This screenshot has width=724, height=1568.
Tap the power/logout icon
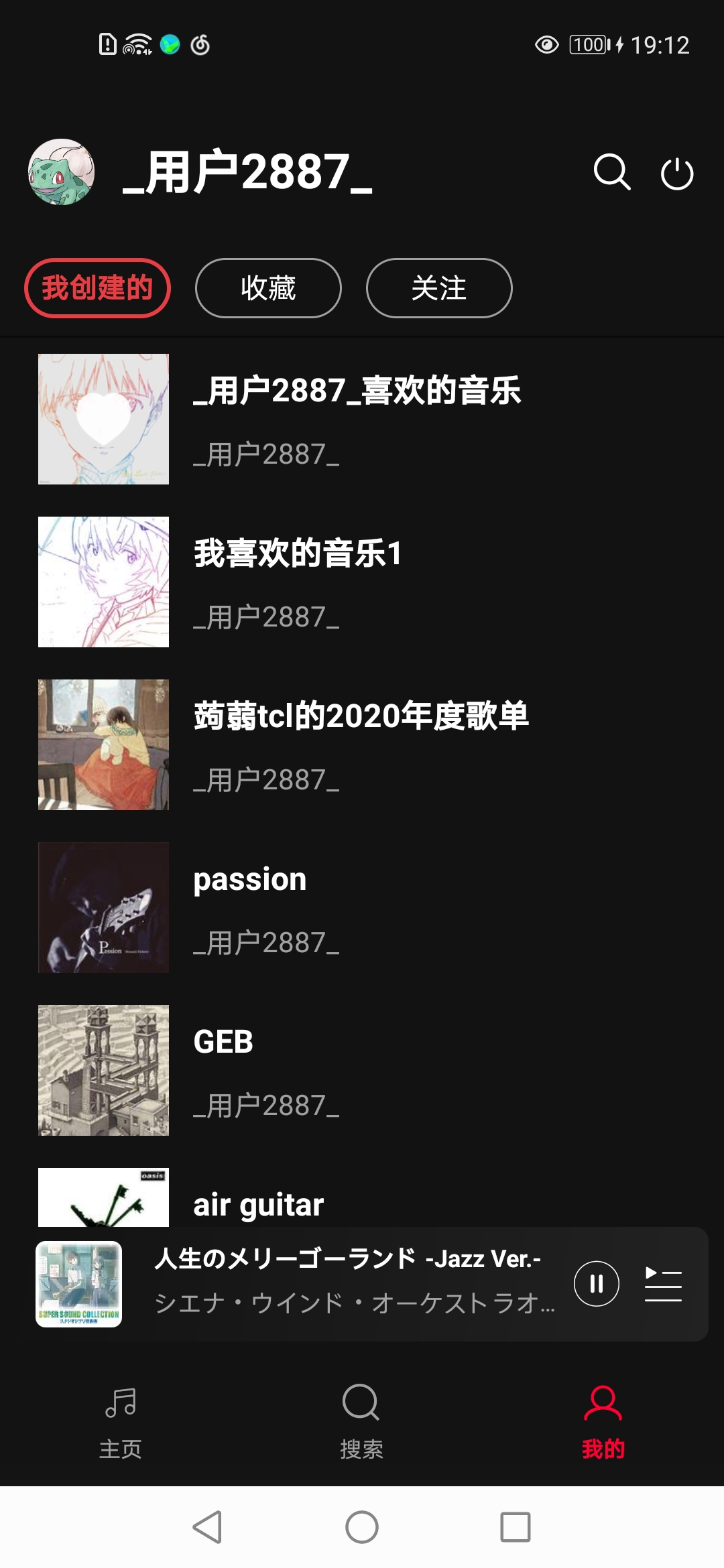pos(676,174)
